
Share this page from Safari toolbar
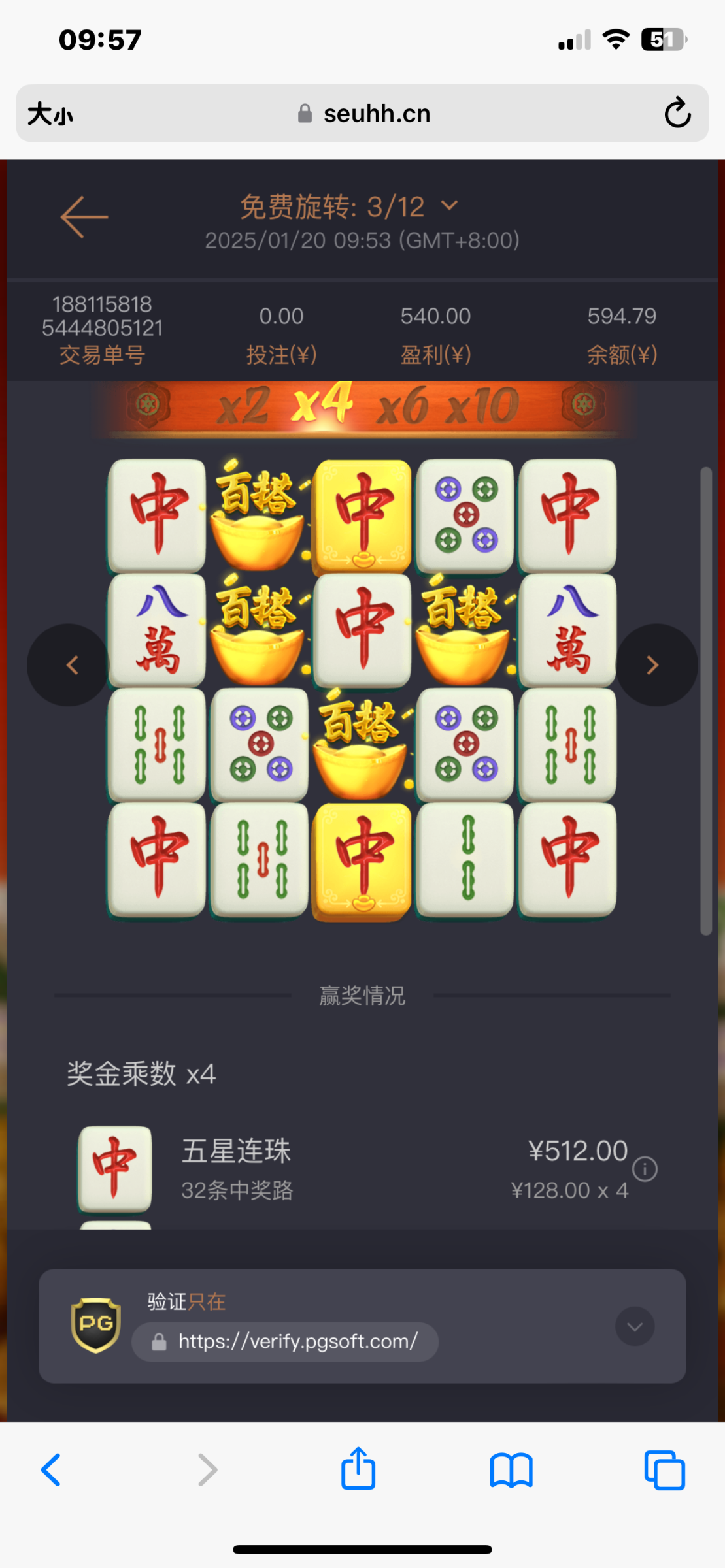click(358, 1470)
